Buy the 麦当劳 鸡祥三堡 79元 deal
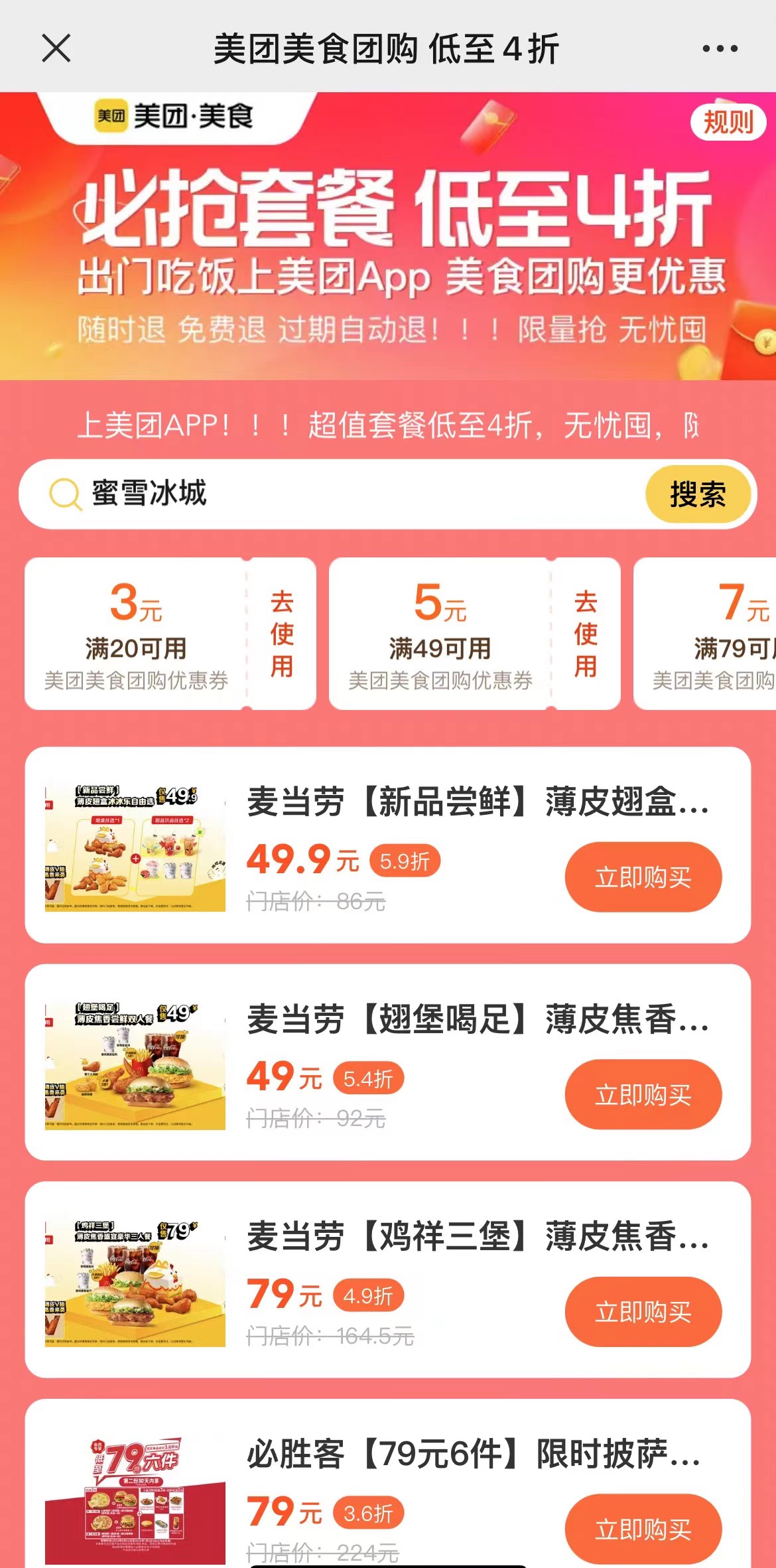This screenshot has height=1568, width=776. [x=643, y=1312]
